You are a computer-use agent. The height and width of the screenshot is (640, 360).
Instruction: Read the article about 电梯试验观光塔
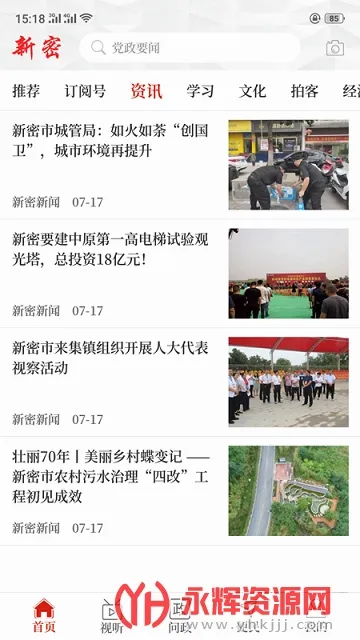(x=180, y=273)
